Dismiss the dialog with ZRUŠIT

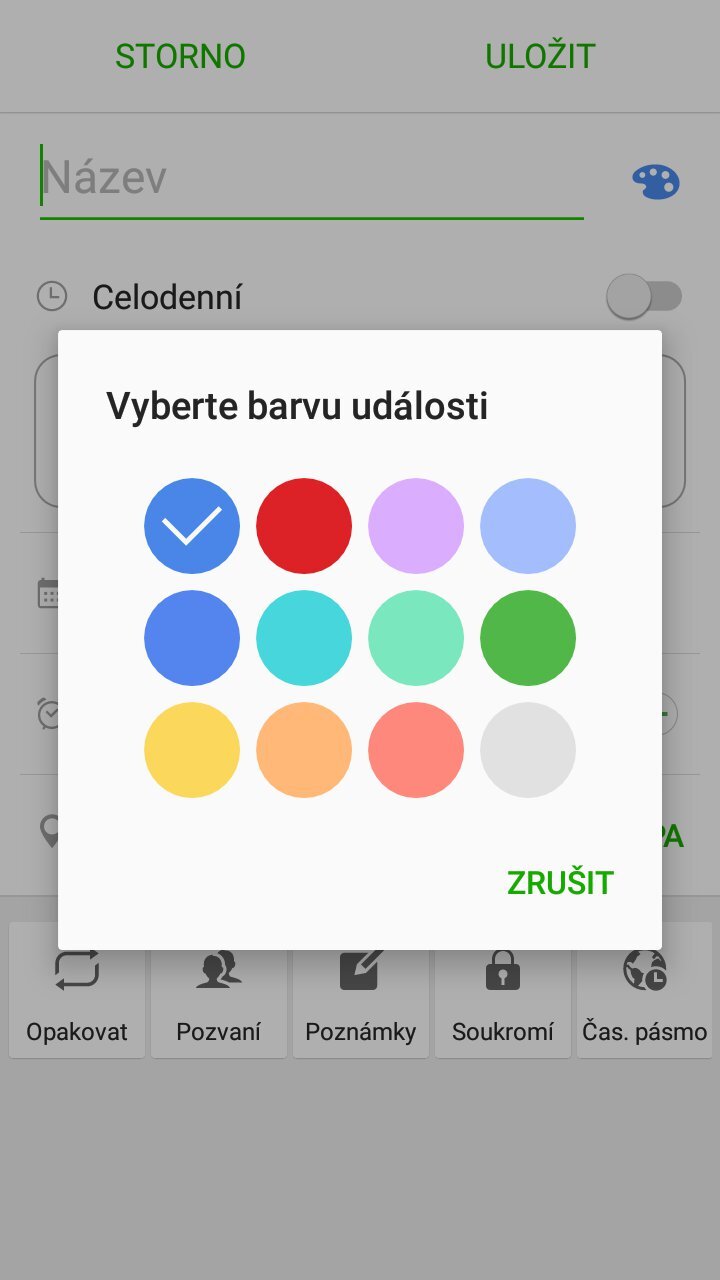point(560,883)
